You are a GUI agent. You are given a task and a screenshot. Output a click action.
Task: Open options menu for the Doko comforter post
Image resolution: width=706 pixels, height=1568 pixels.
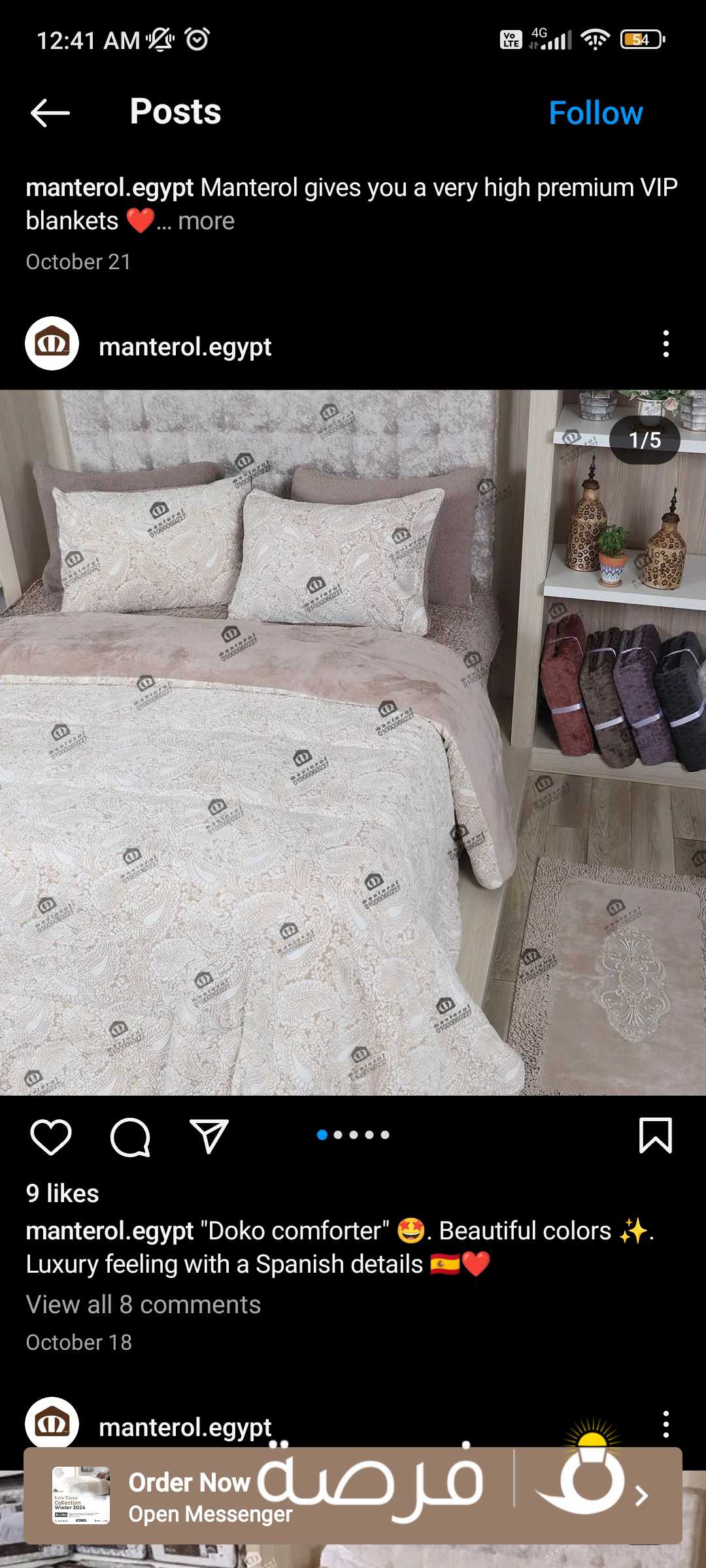point(665,344)
